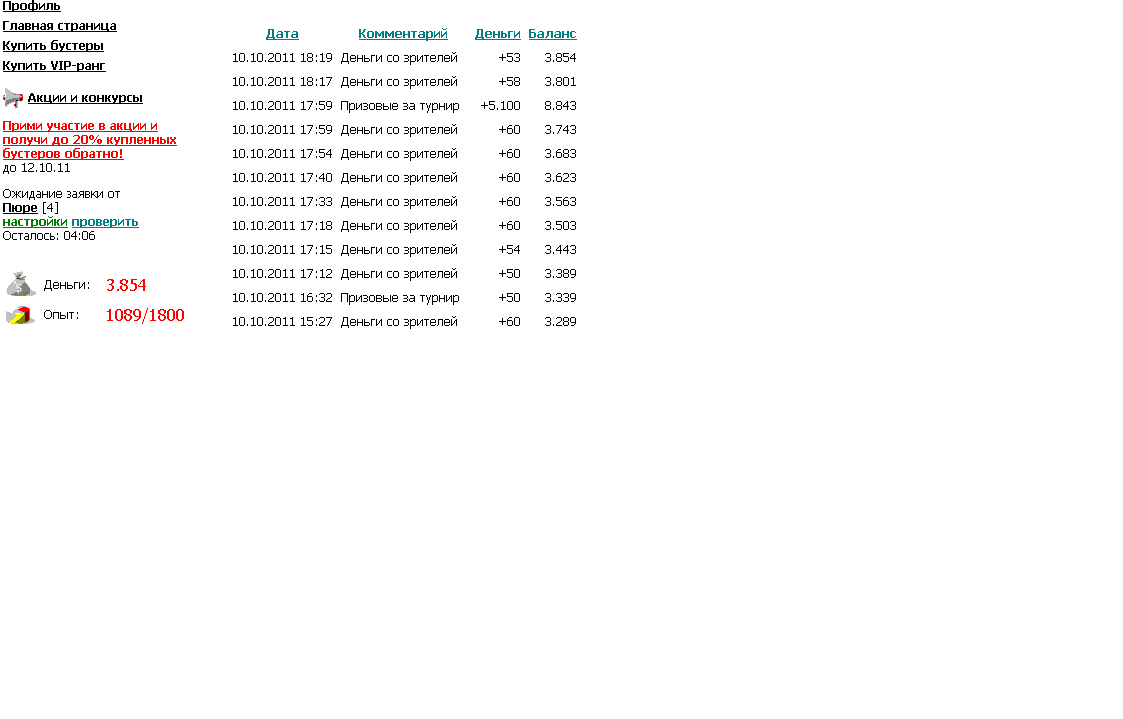Tap the проверить link
The height and width of the screenshot is (719, 1123).
(x=105, y=222)
